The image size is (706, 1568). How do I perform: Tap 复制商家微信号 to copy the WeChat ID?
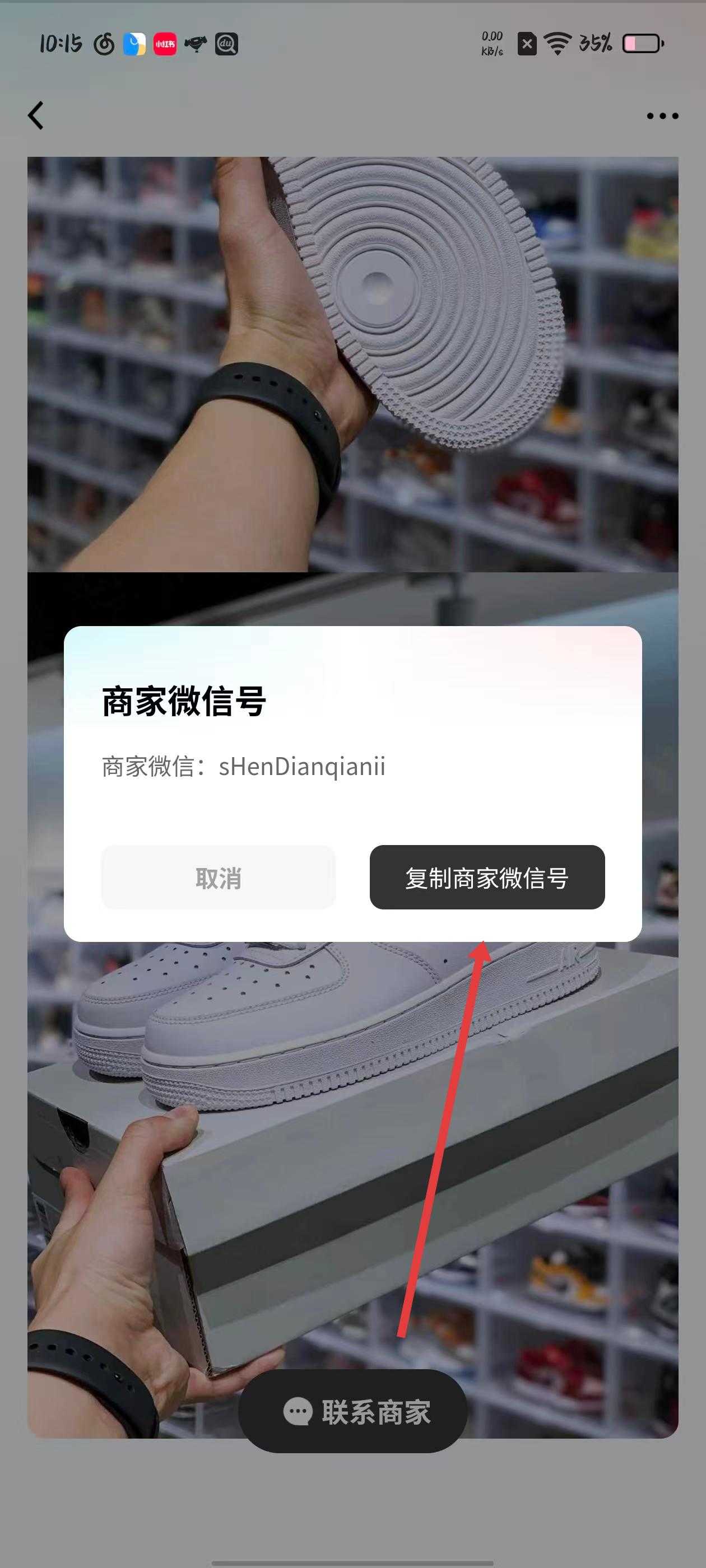[487, 877]
